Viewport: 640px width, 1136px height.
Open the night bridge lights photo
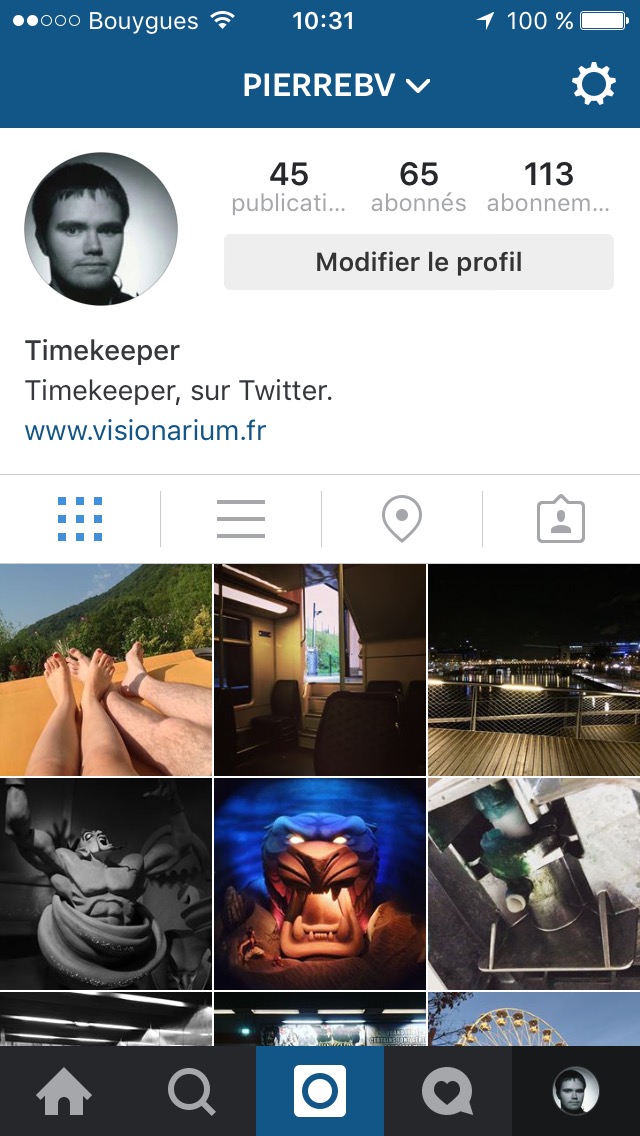point(534,670)
